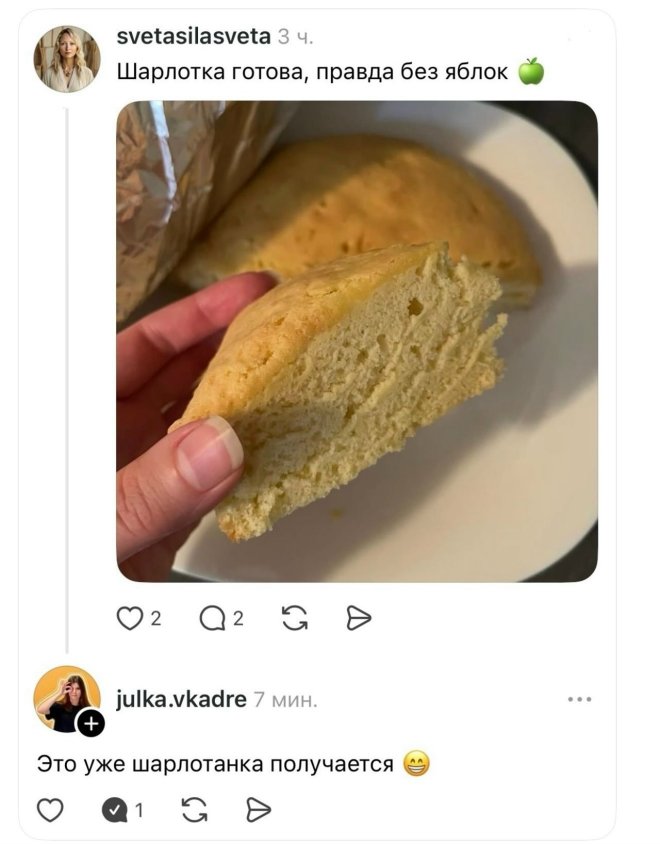Screen dimensions: 660x844
Task: Open more options on julka.vkadre's reply
Action: click(579, 699)
